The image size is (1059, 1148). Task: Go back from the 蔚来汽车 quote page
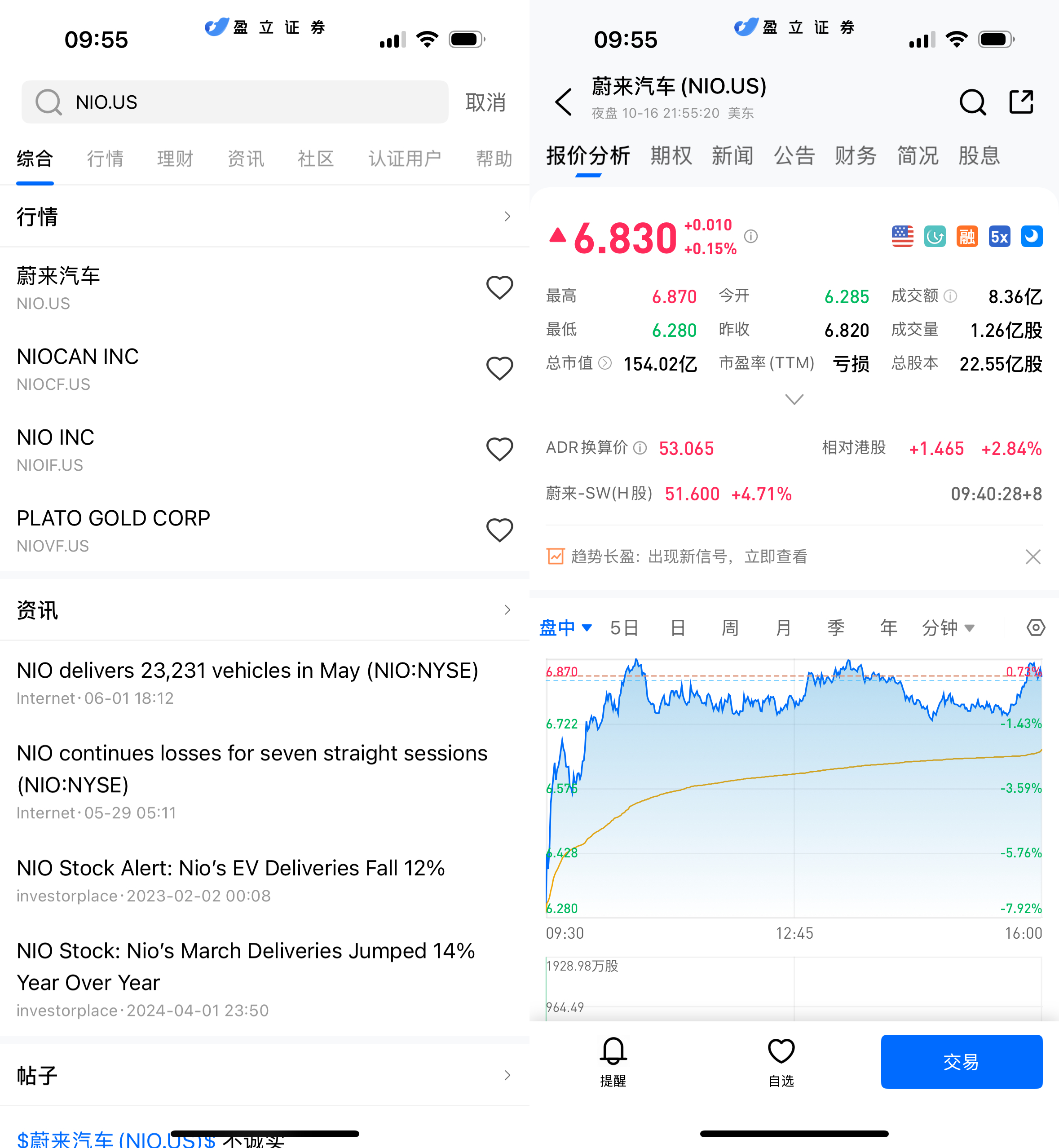[x=564, y=102]
